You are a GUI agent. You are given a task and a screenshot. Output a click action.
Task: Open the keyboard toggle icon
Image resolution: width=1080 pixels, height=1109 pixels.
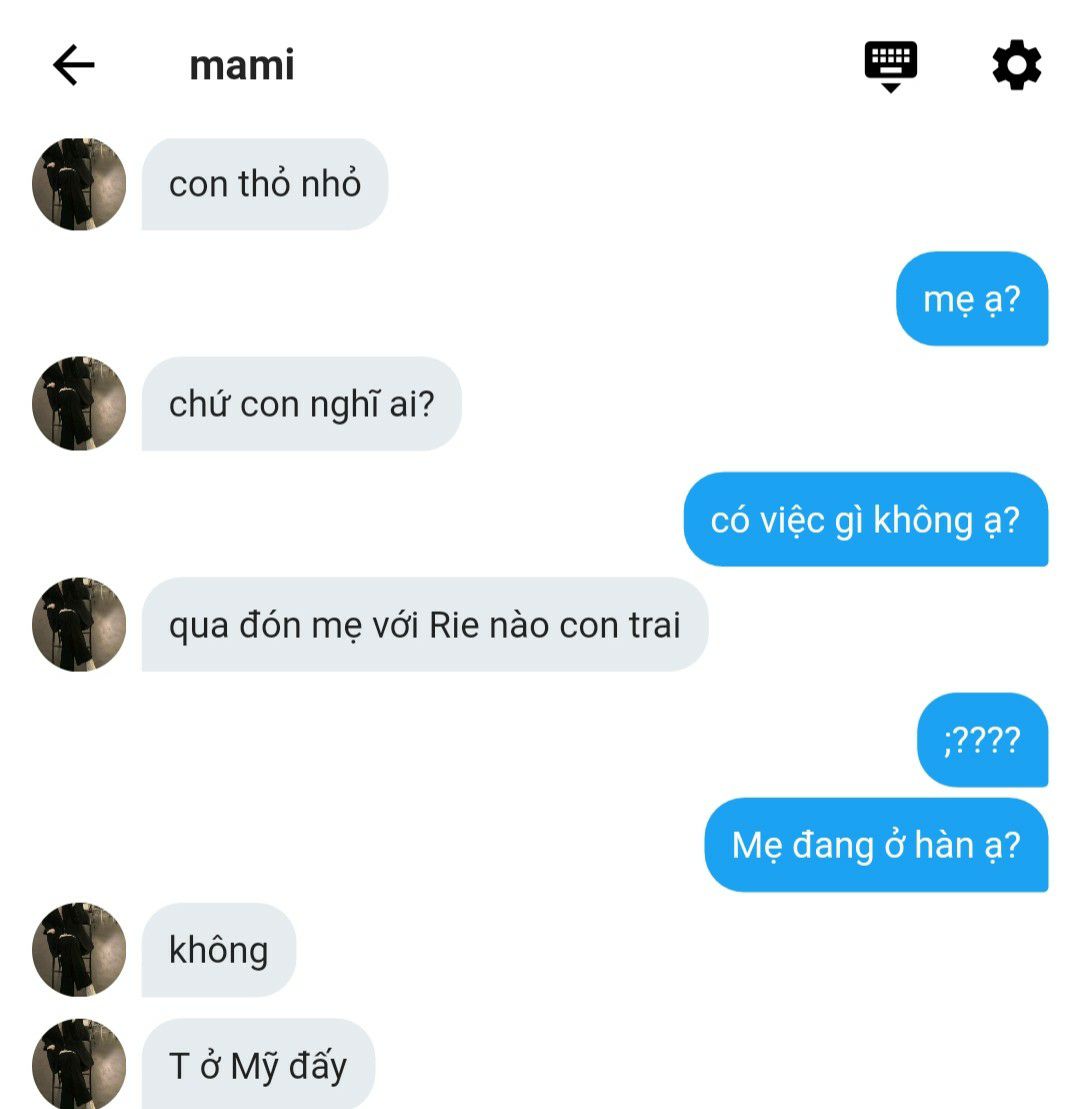point(890,65)
